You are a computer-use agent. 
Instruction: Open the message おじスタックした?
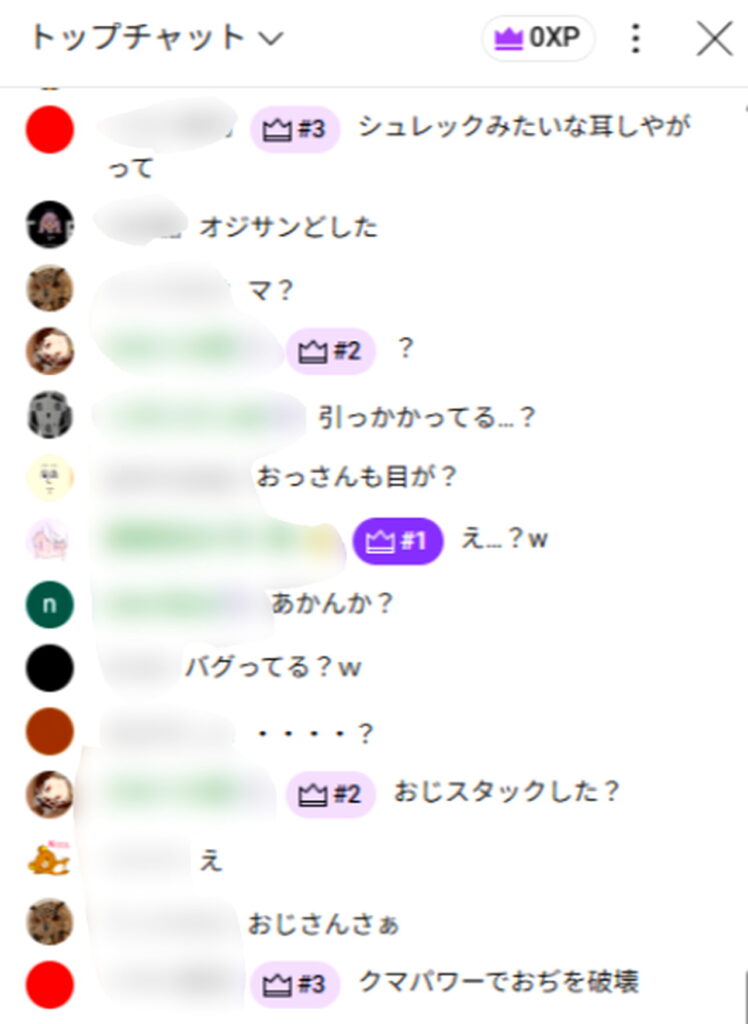(507, 793)
